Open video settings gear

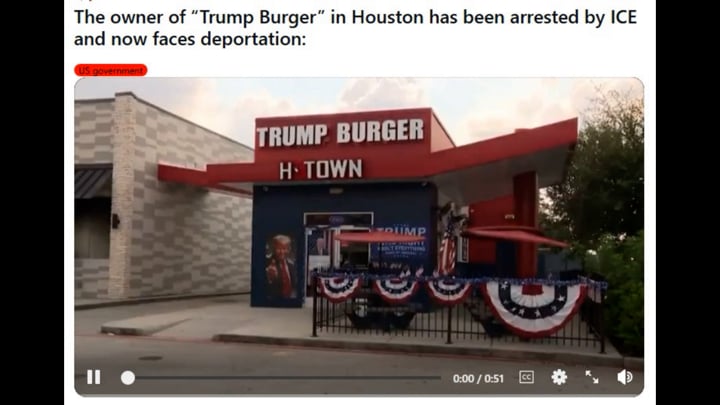(x=559, y=377)
